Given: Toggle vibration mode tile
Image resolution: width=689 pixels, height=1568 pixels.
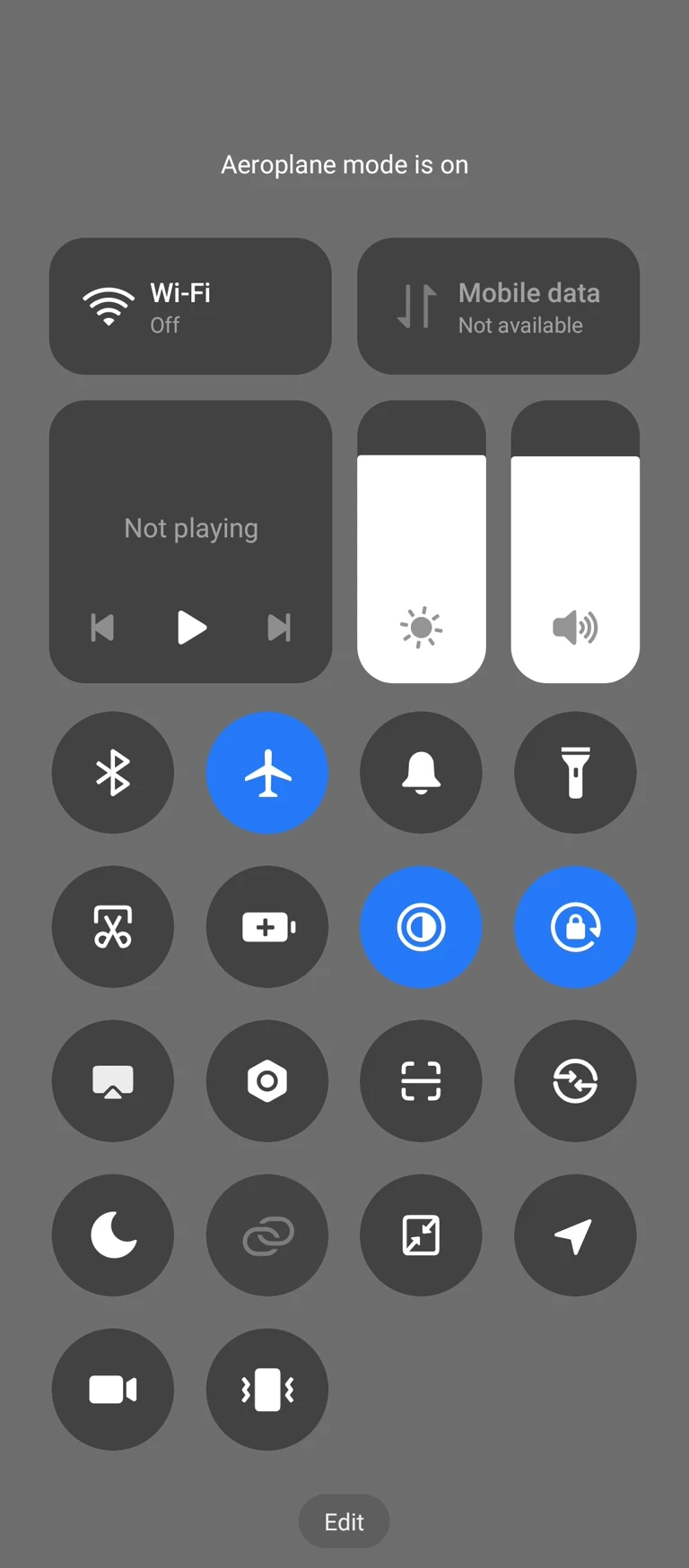Looking at the screenshot, I should coord(267,1390).
